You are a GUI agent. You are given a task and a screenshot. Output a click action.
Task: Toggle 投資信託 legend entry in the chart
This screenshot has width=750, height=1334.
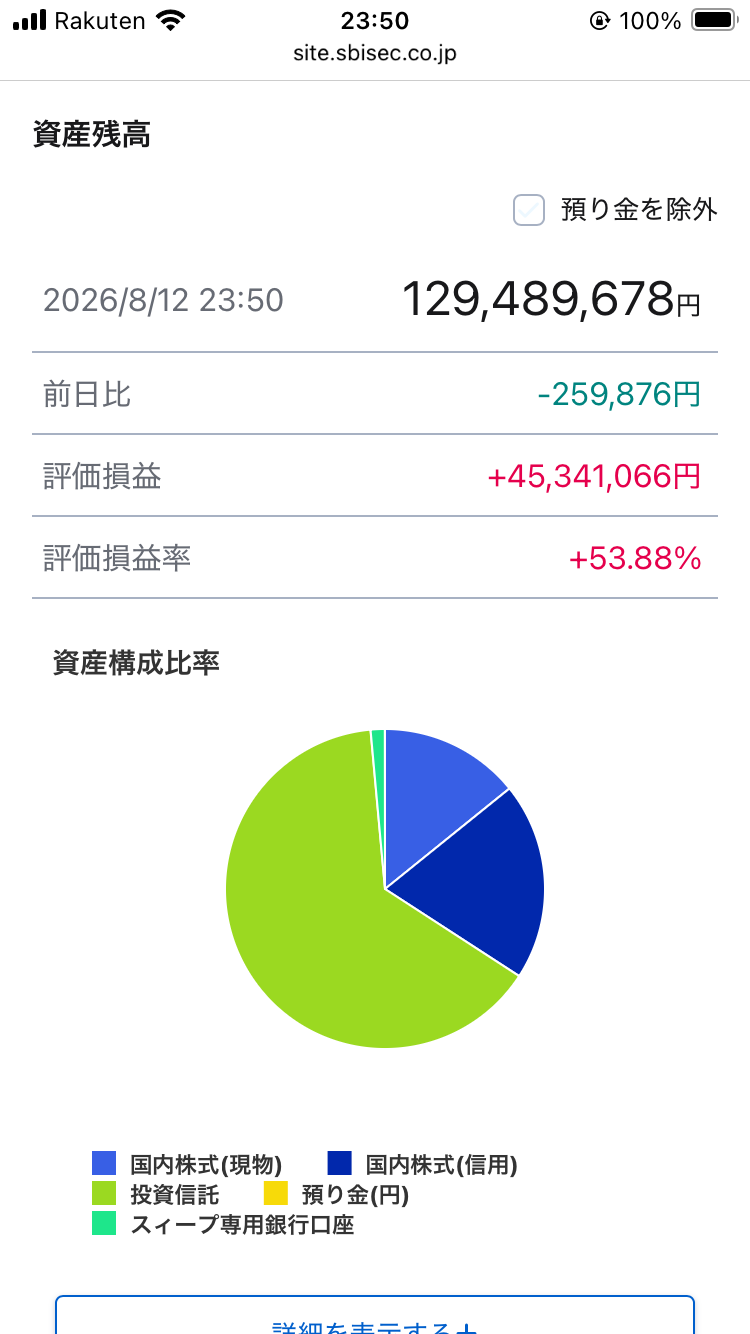point(155,1194)
